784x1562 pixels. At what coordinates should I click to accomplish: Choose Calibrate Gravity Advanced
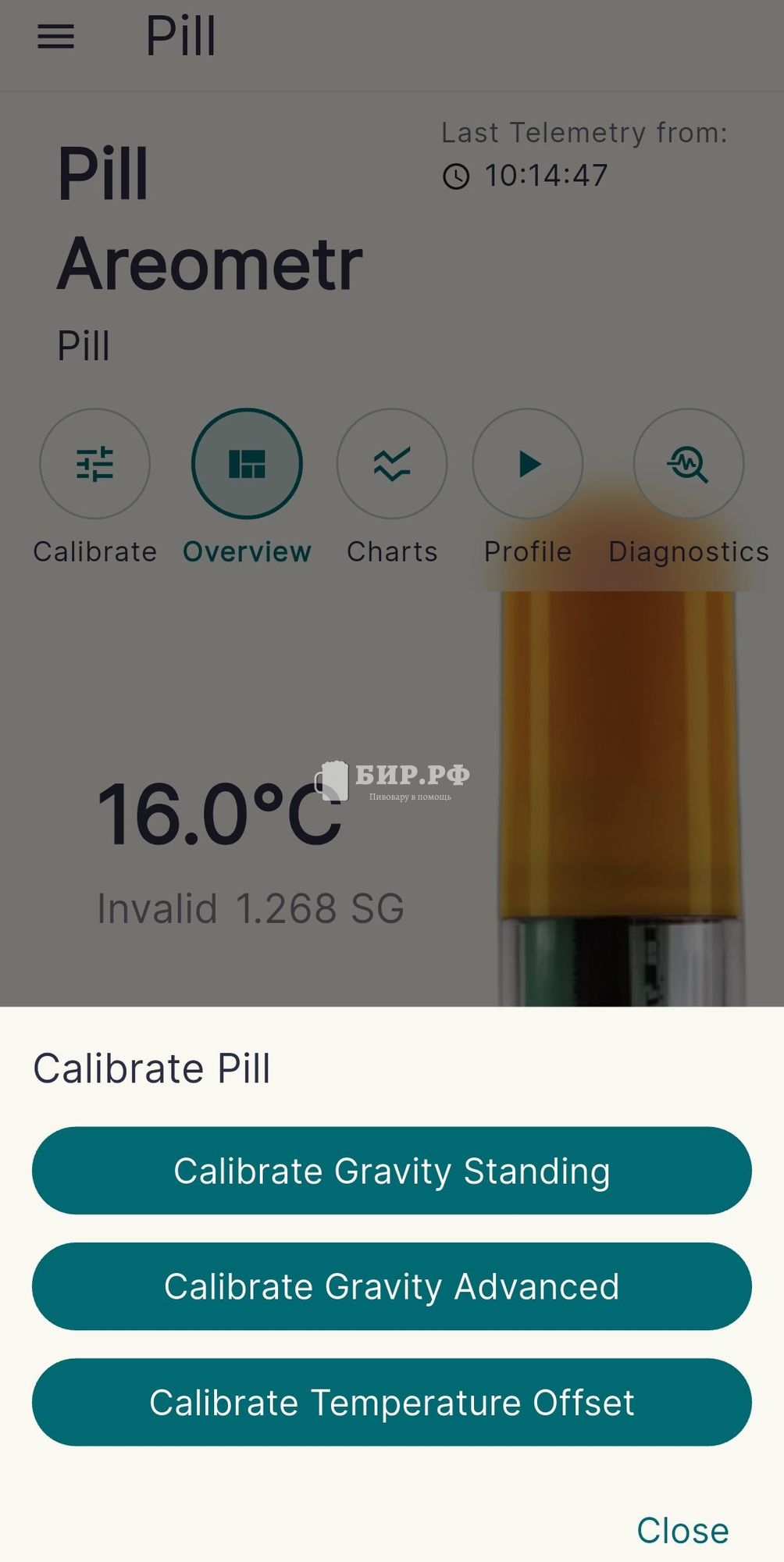pos(391,1286)
